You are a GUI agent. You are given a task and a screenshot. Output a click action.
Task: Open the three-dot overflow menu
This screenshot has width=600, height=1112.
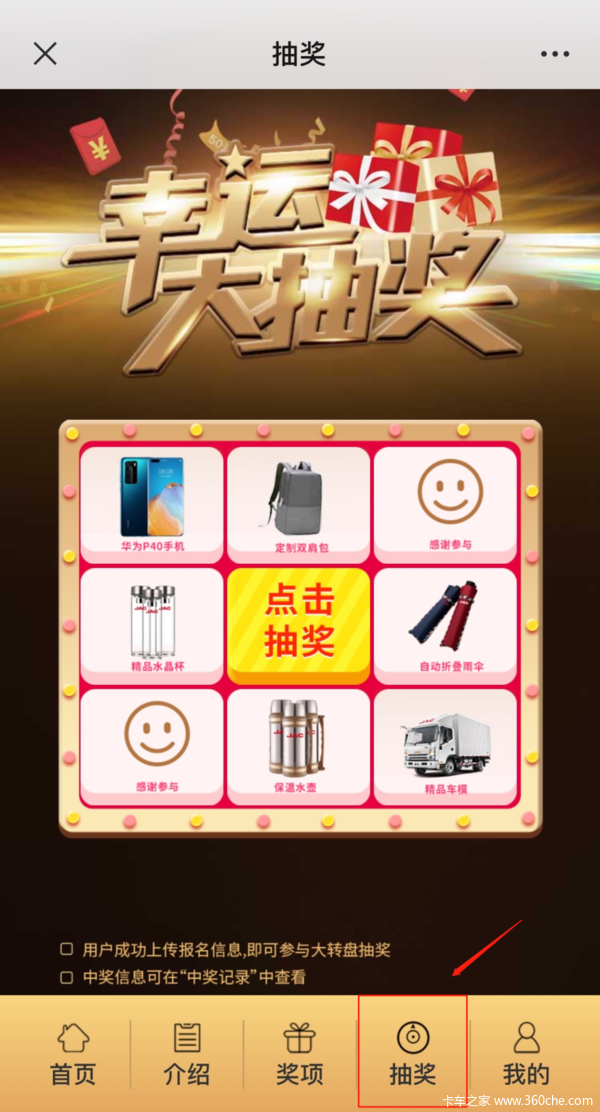point(555,54)
